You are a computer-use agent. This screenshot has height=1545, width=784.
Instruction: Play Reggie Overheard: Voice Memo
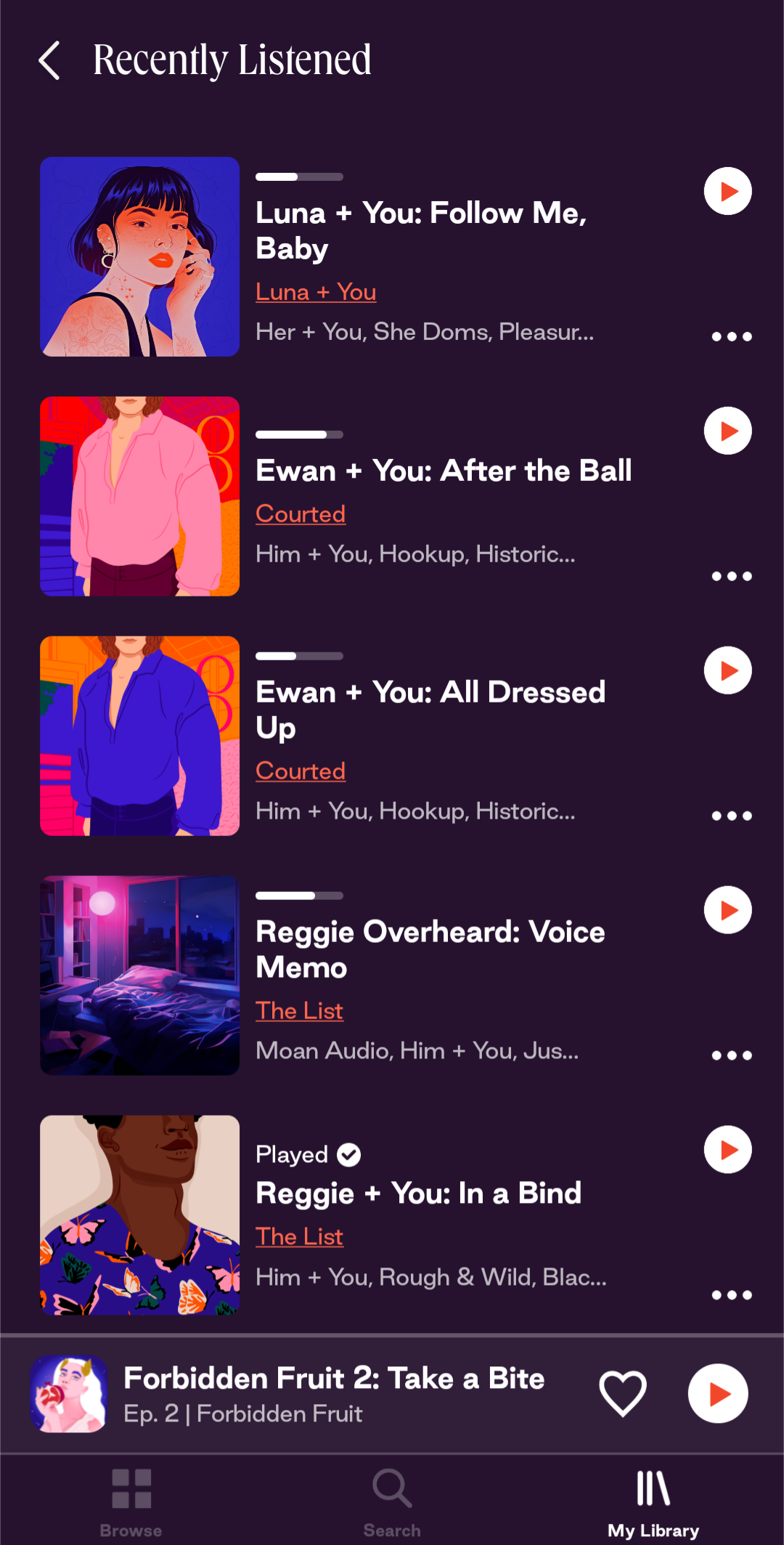coord(727,911)
